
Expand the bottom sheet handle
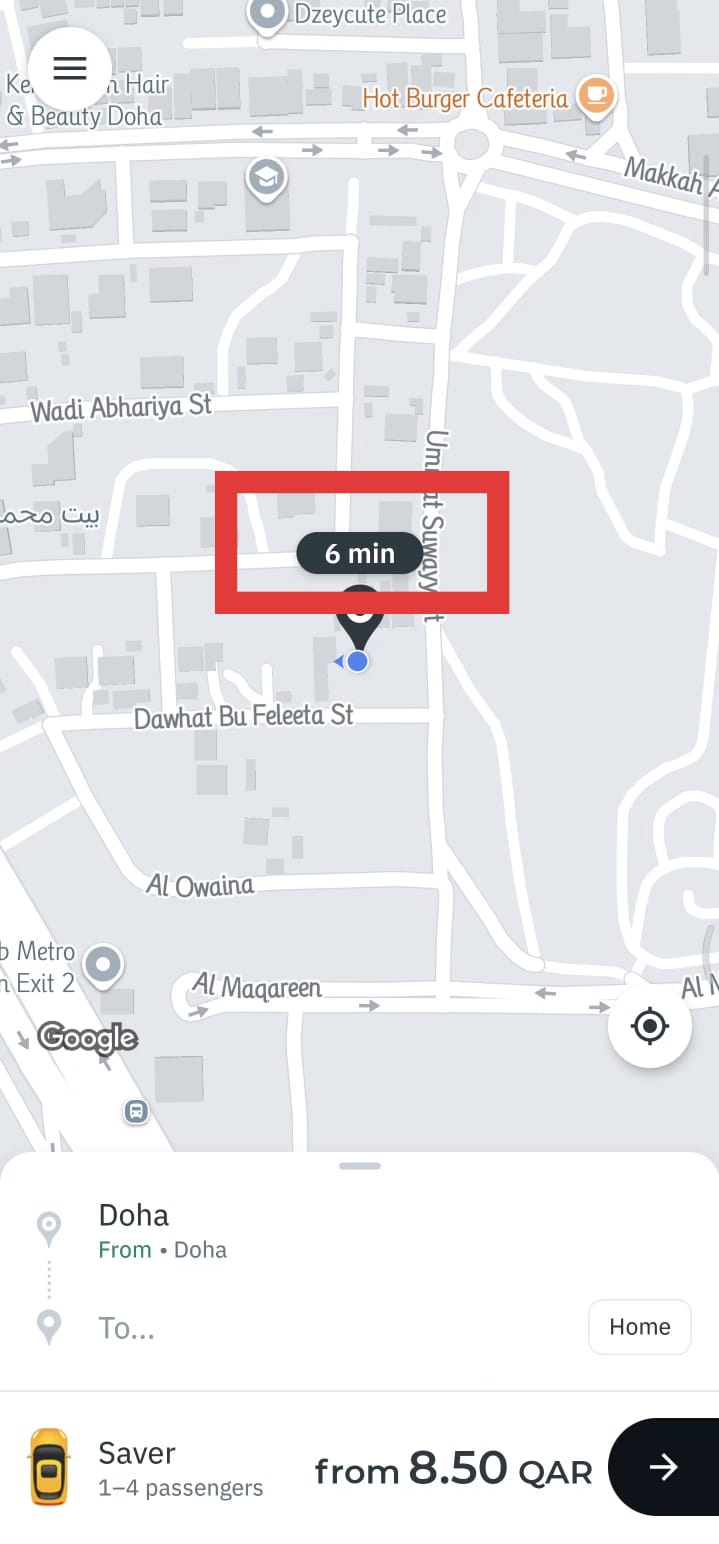pos(360,1166)
